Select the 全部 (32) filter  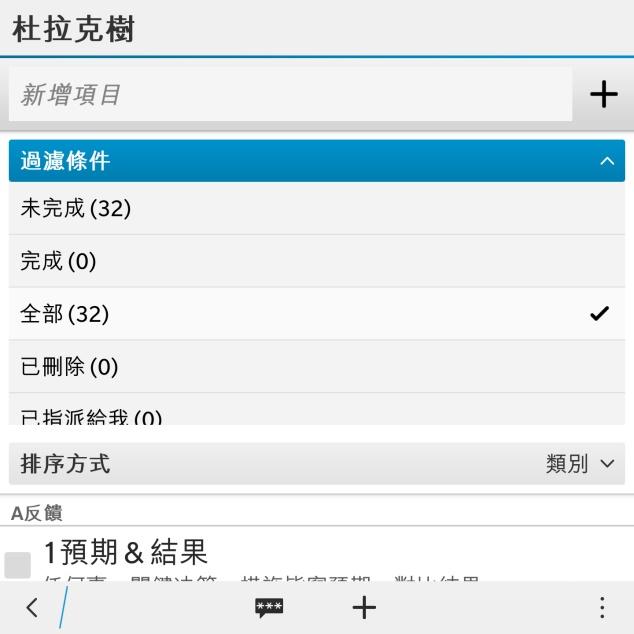(316, 314)
